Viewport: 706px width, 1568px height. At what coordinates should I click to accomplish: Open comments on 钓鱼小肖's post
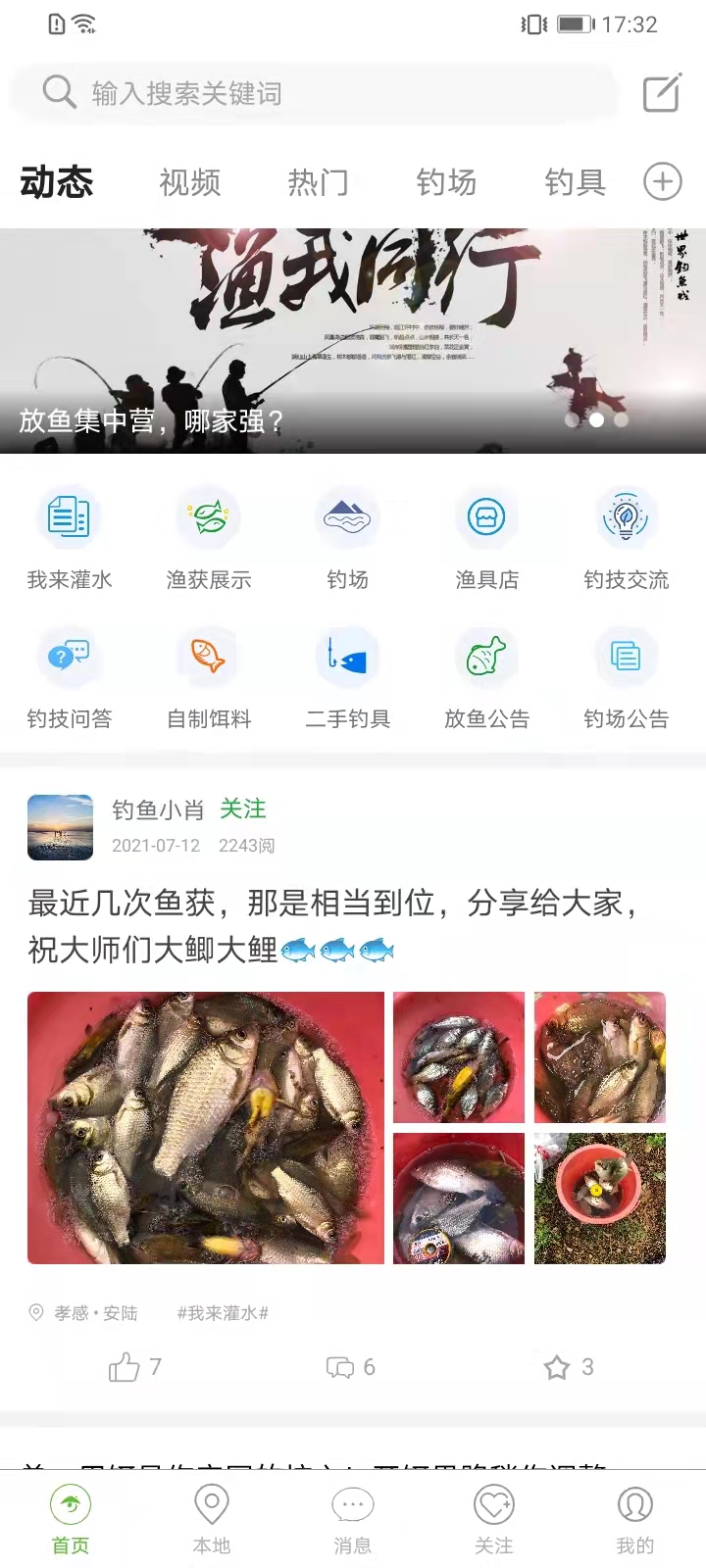point(350,1366)
